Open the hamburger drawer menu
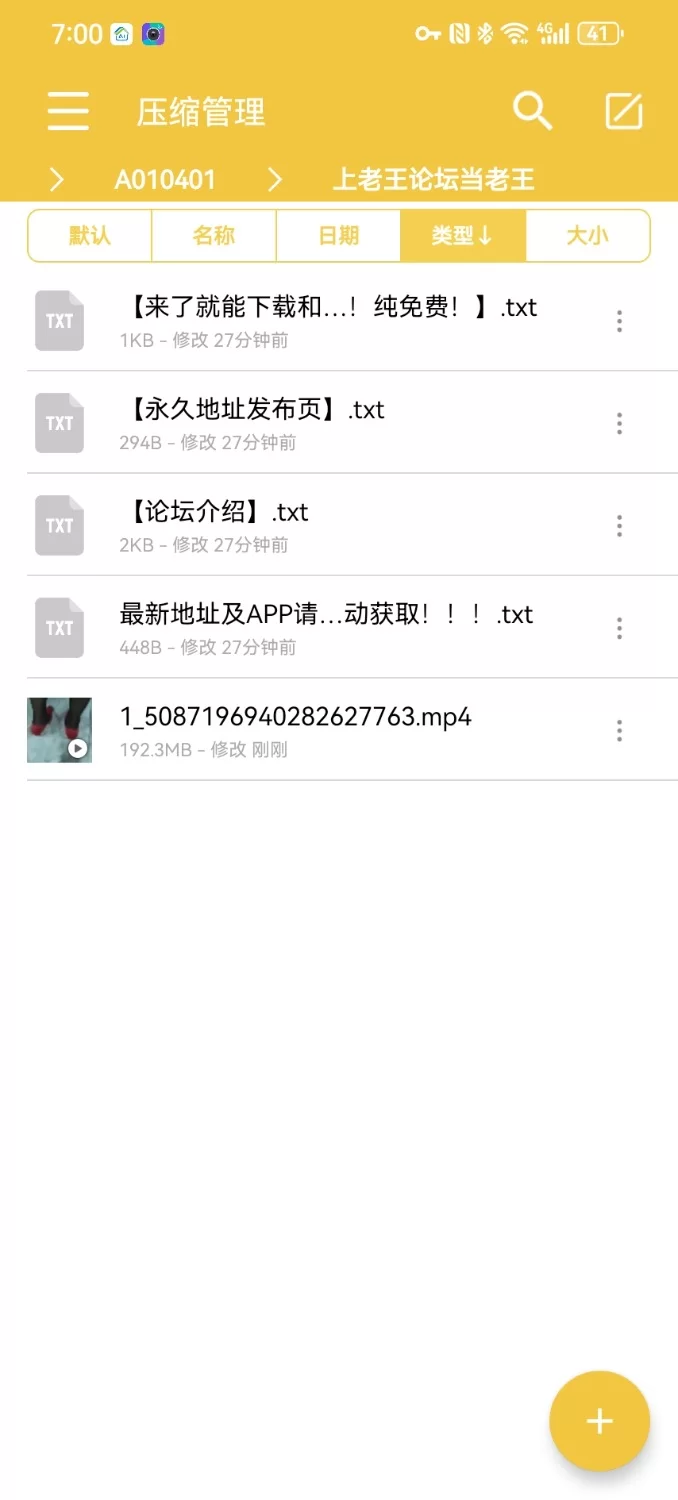This screenshot has width=678, height=1500. tap(68, 111)
